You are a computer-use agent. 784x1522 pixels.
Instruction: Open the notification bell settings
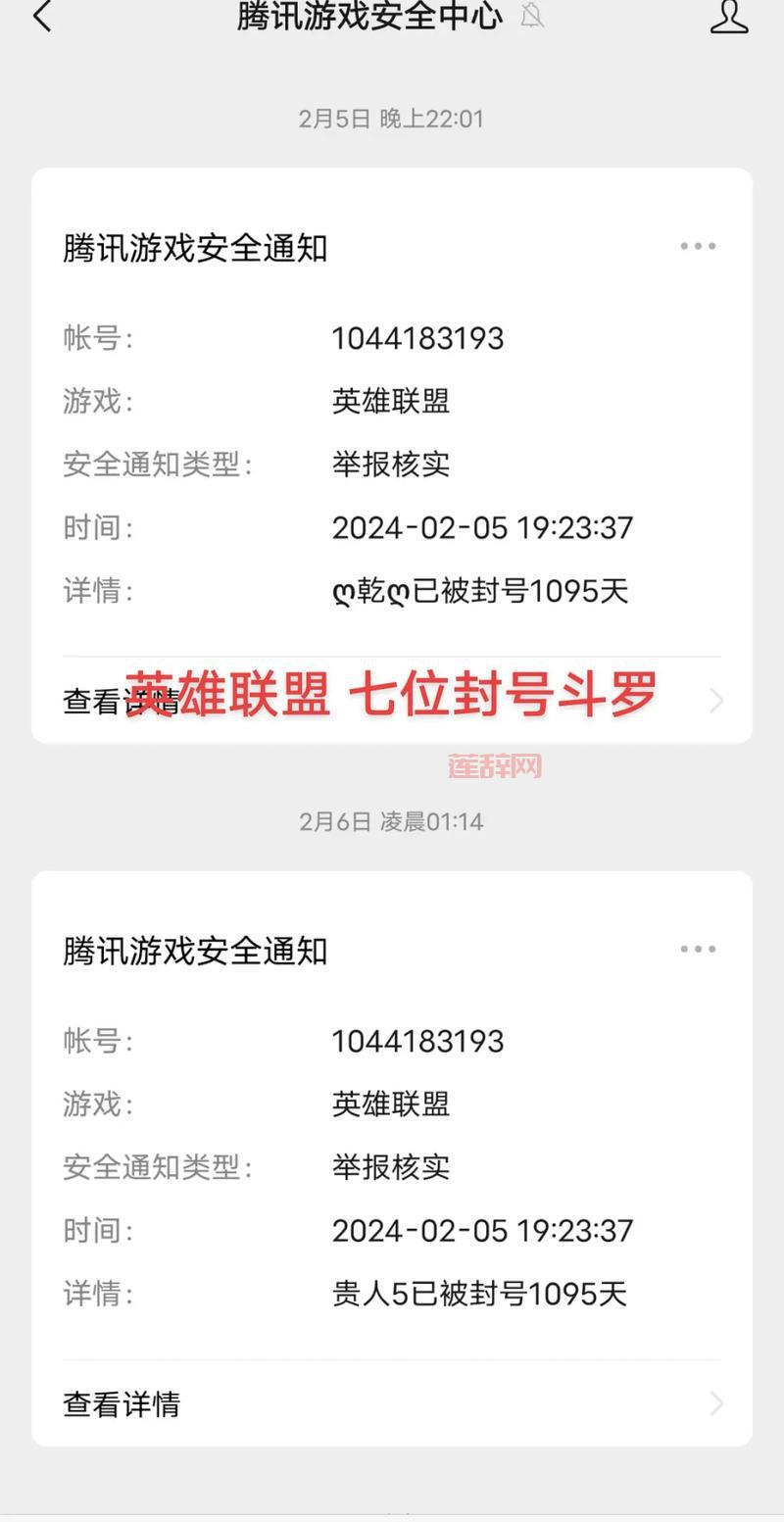pyautogui.click(x=533, y=17)
